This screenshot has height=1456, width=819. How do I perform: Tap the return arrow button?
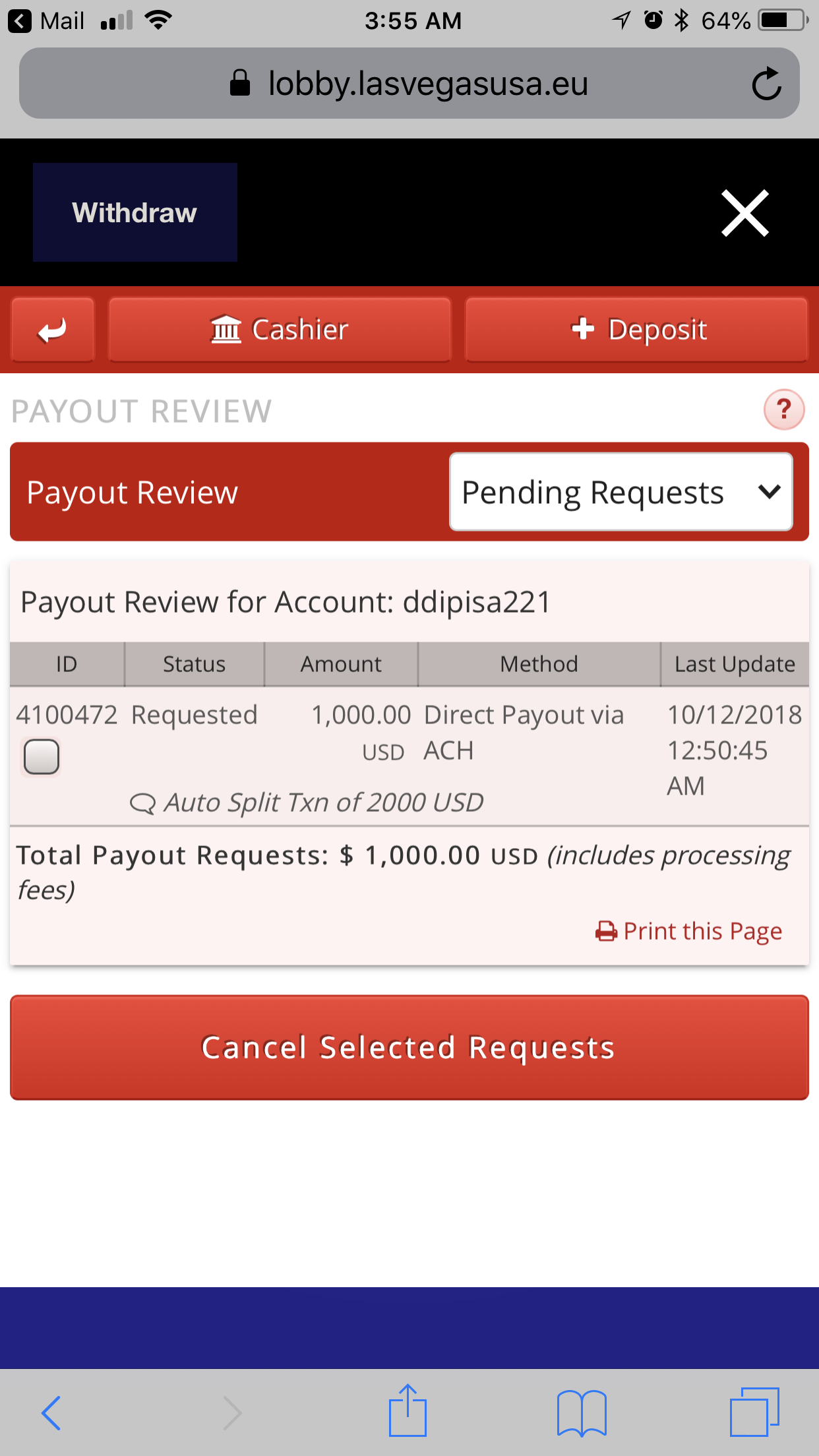[53, 330]
